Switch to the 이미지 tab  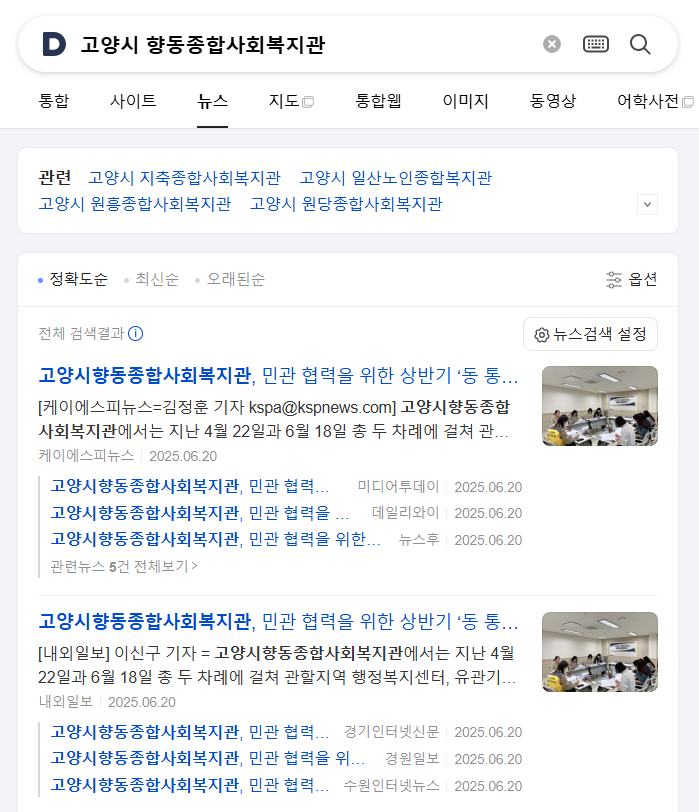(465, 101)
